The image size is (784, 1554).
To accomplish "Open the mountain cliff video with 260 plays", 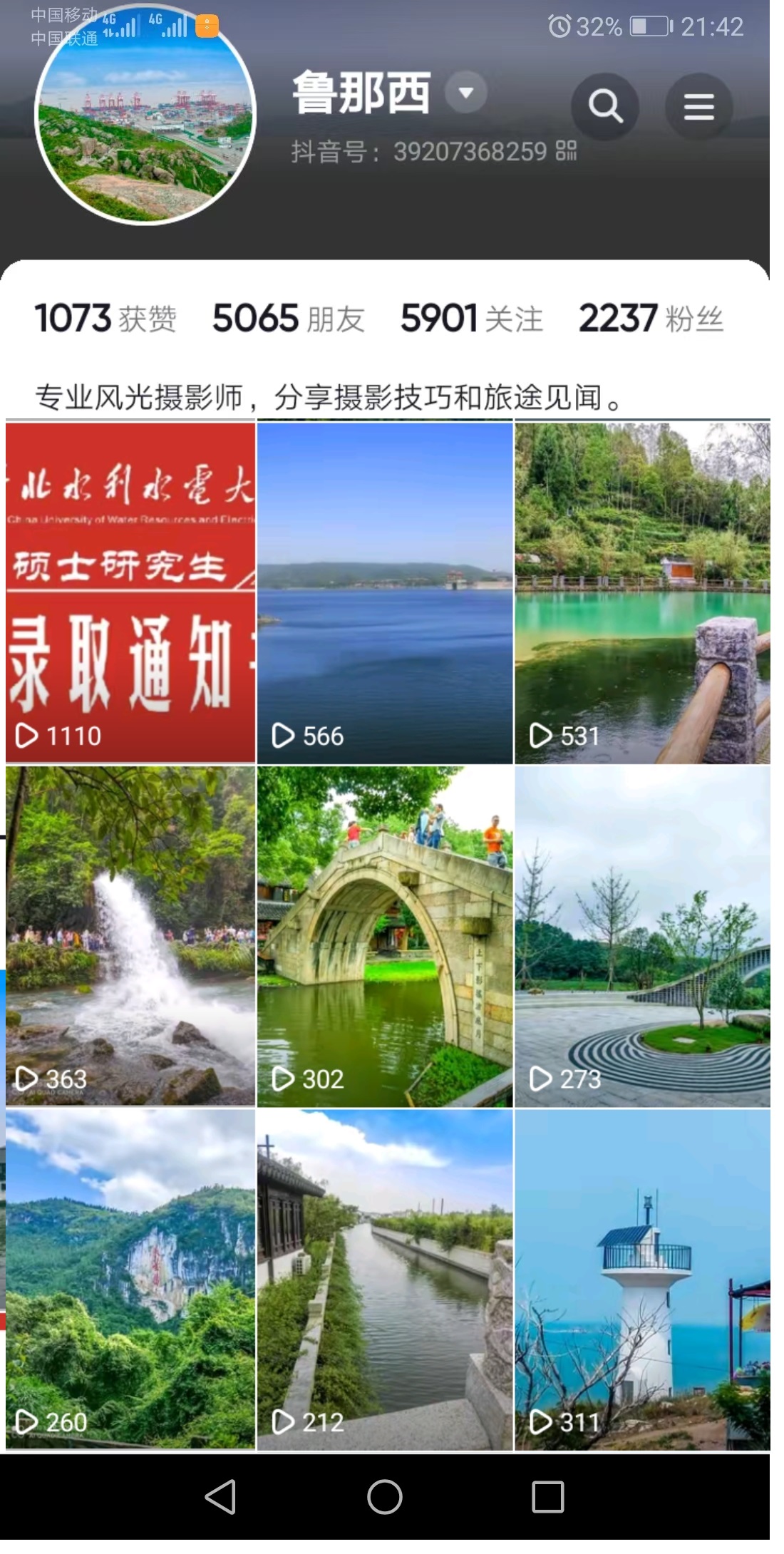I will [130, 1279].
